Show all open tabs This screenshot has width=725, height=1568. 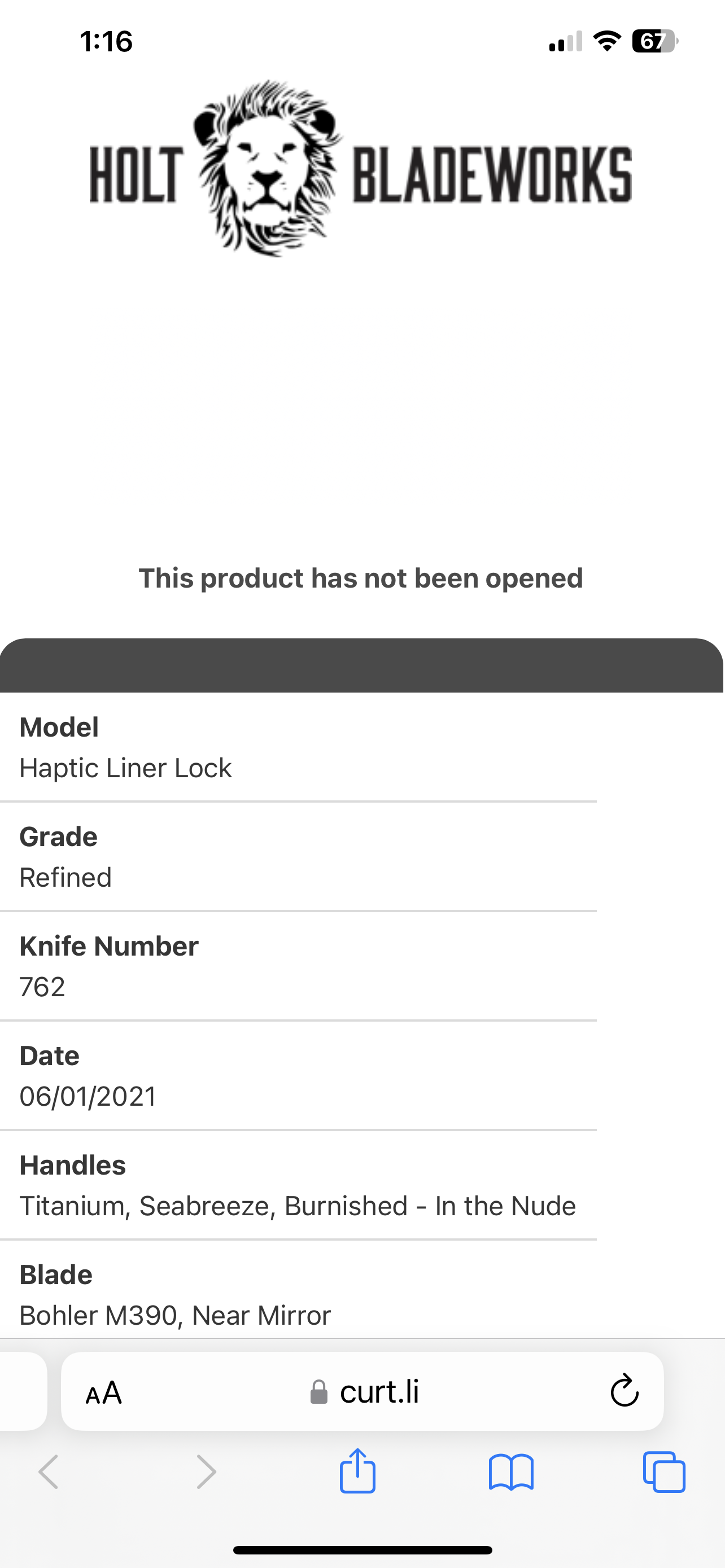click(x=663, y=1472)
